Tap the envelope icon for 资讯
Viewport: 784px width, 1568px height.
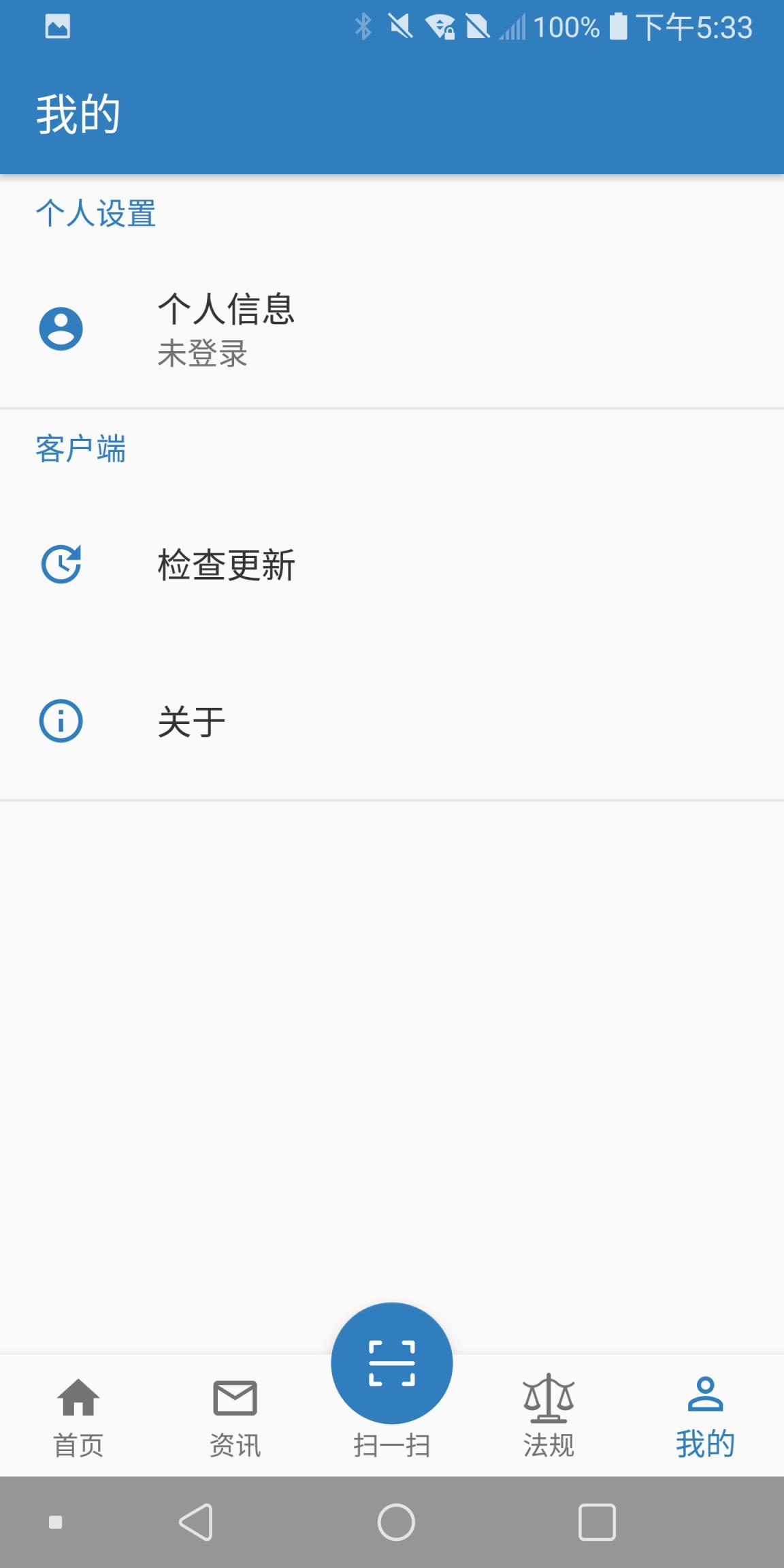point(234,1400)
